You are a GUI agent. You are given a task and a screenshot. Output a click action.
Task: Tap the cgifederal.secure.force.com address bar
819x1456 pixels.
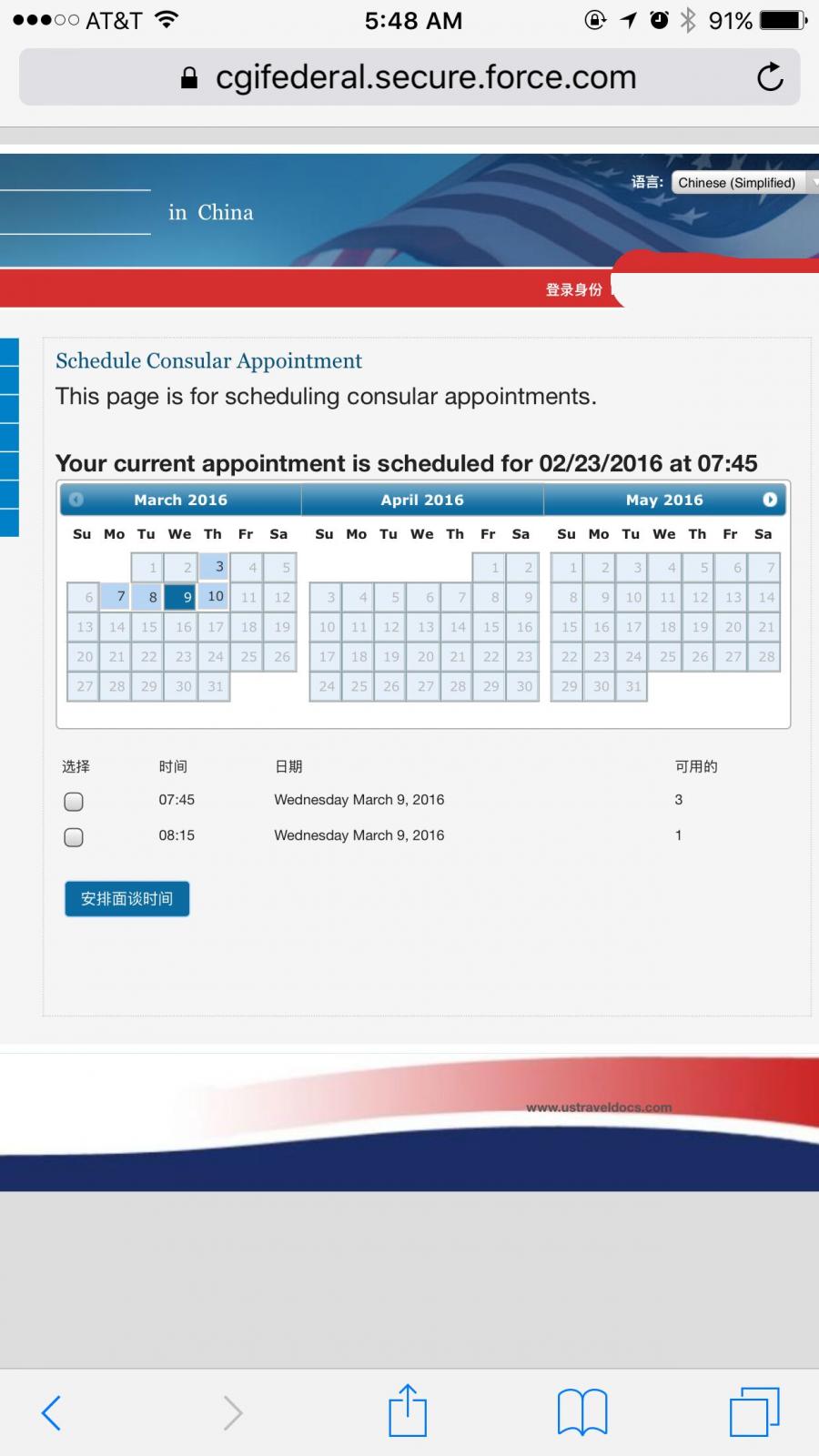click(x=409, y=77)
